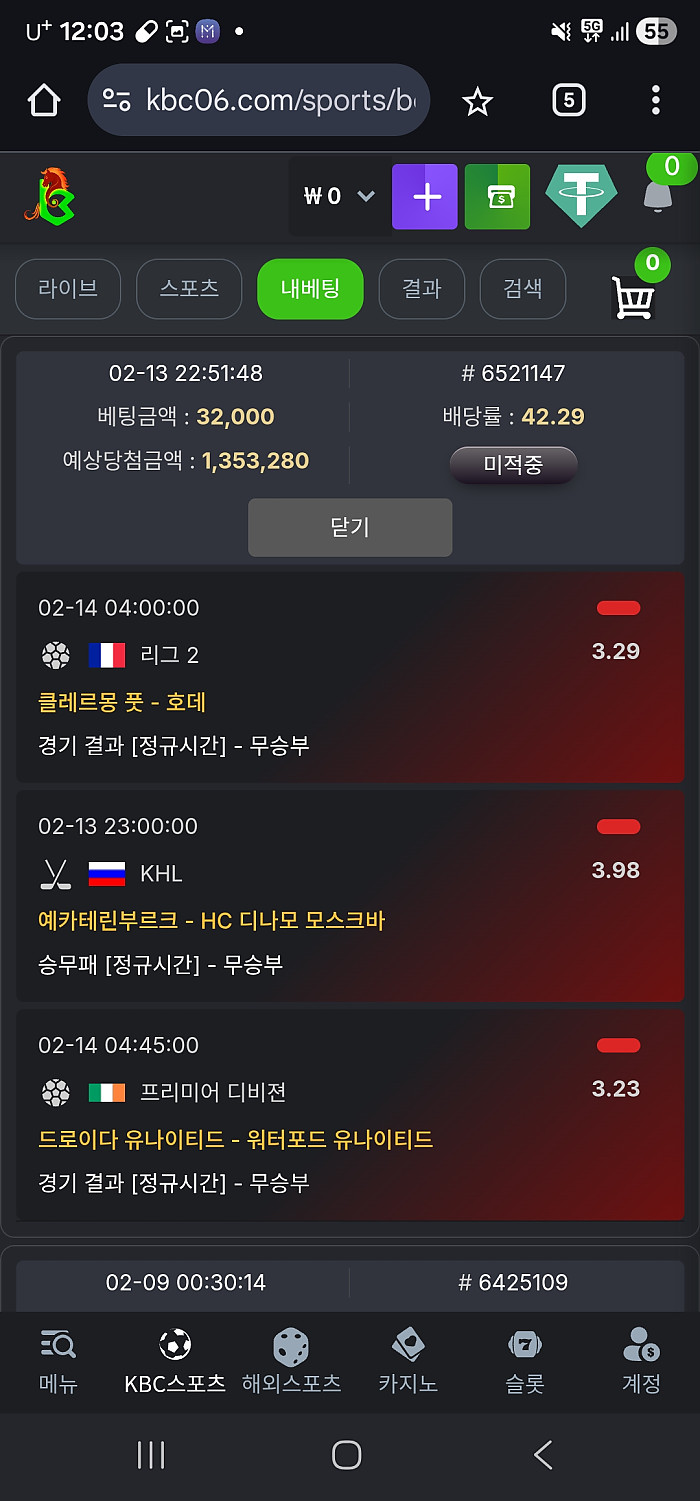Open the 검색 tab
The width and height of the screenshot is (700, 1501).
(522, 289)
